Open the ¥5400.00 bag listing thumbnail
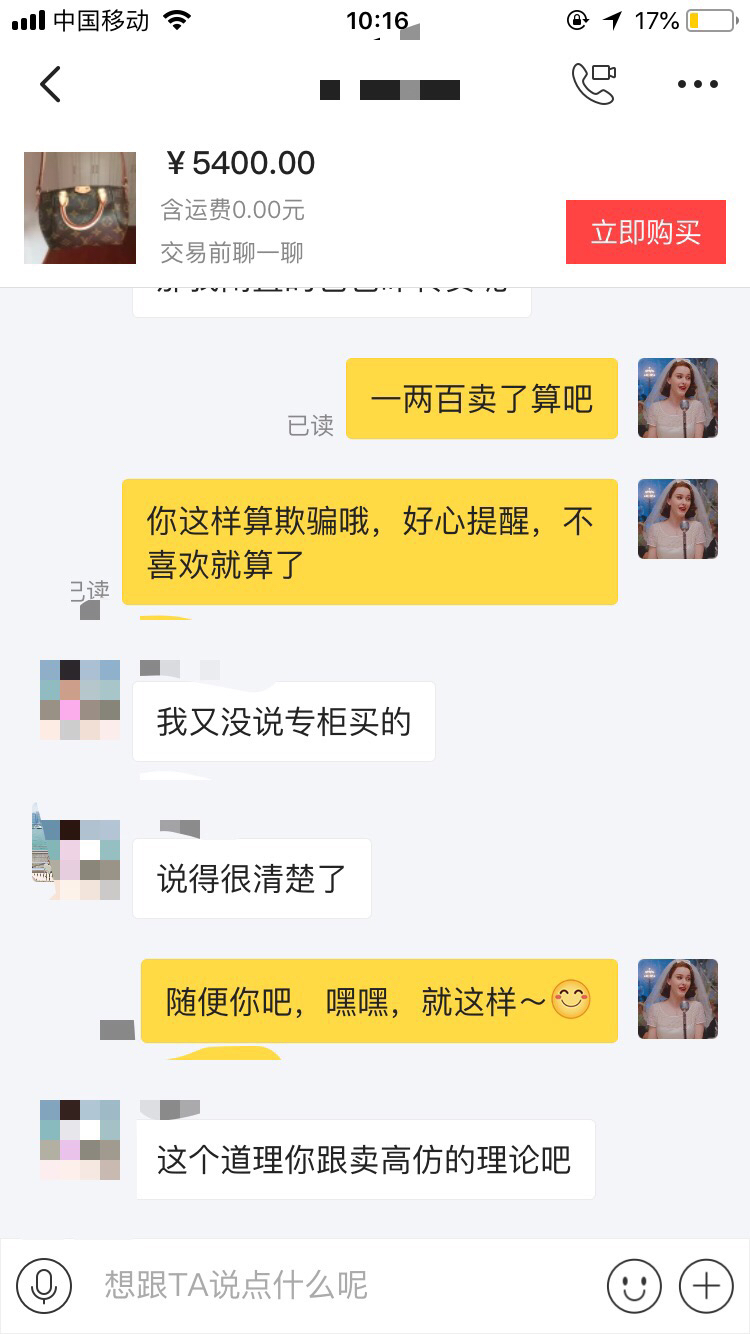The height and width of the screenshot is (1334, 750). tap(80, 208)
